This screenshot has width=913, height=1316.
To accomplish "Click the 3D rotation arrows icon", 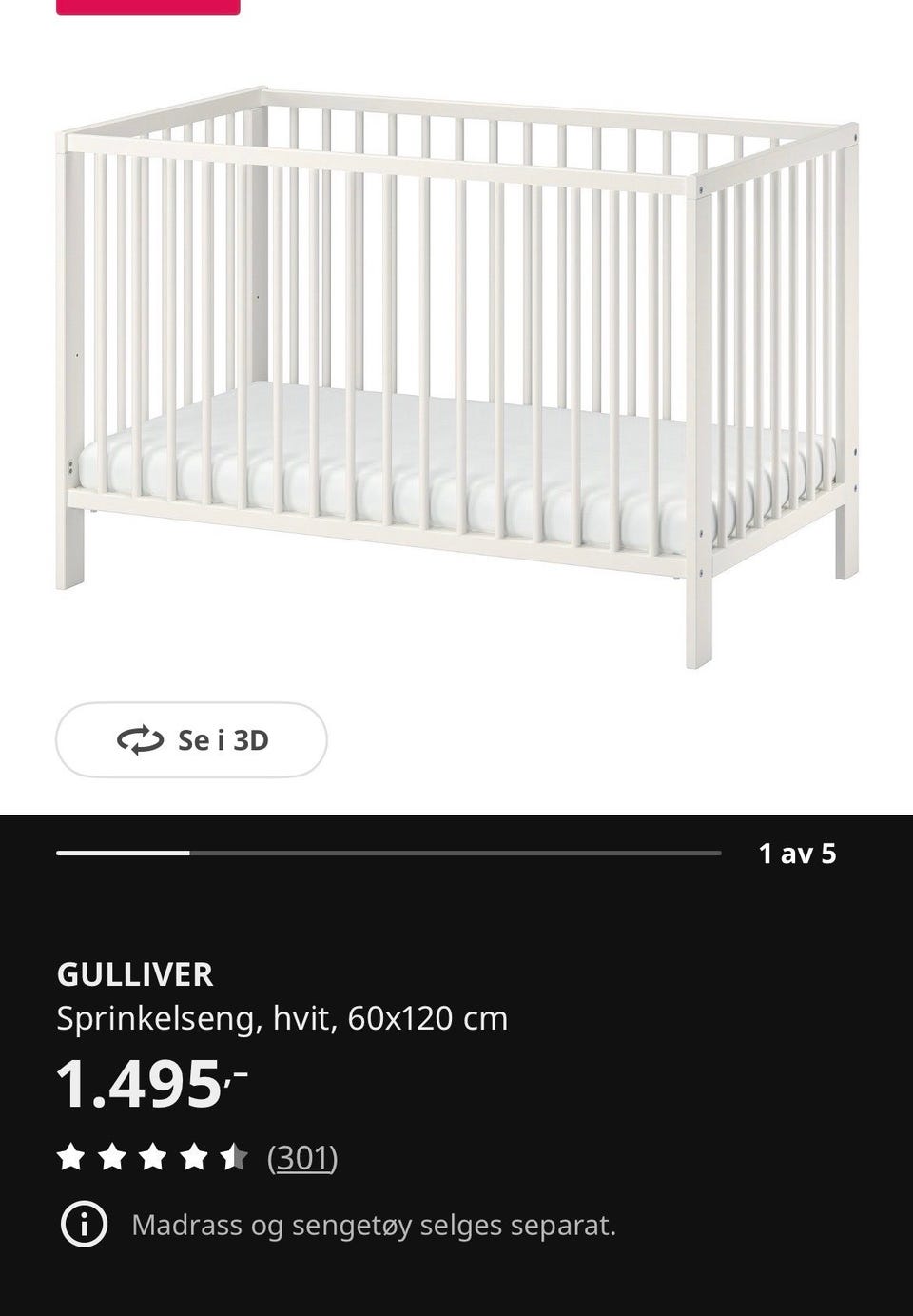I will (x=143, y=741).
